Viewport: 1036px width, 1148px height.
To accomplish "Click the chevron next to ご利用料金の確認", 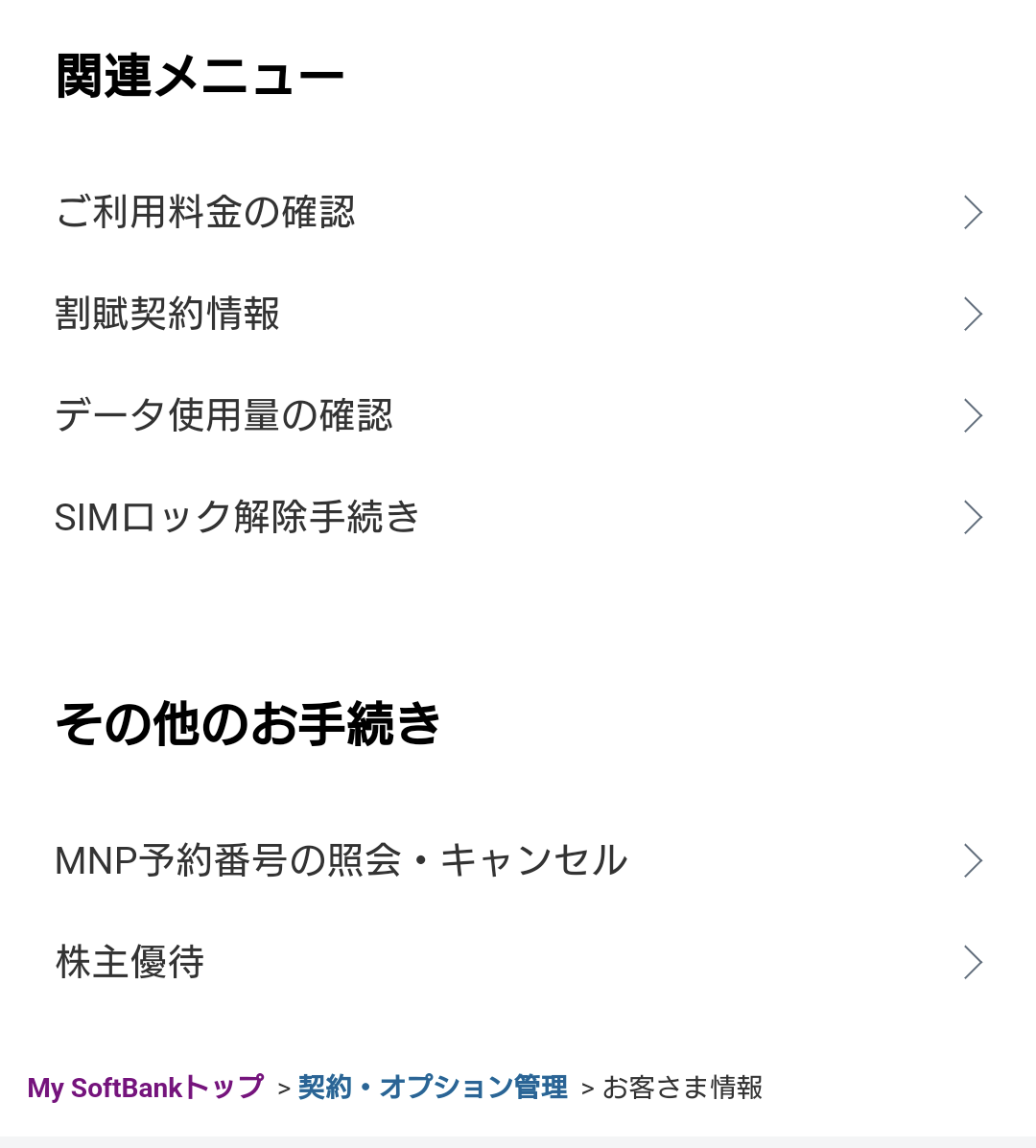I will click(973, 213).
